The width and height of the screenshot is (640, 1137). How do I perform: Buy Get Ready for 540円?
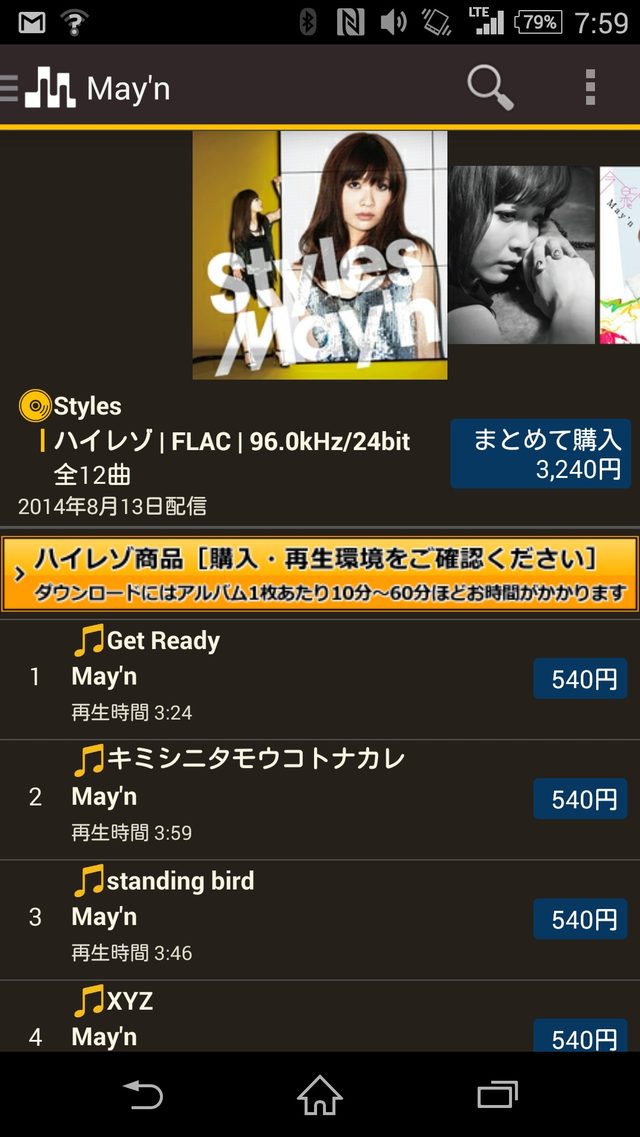[x=580, y=679]
